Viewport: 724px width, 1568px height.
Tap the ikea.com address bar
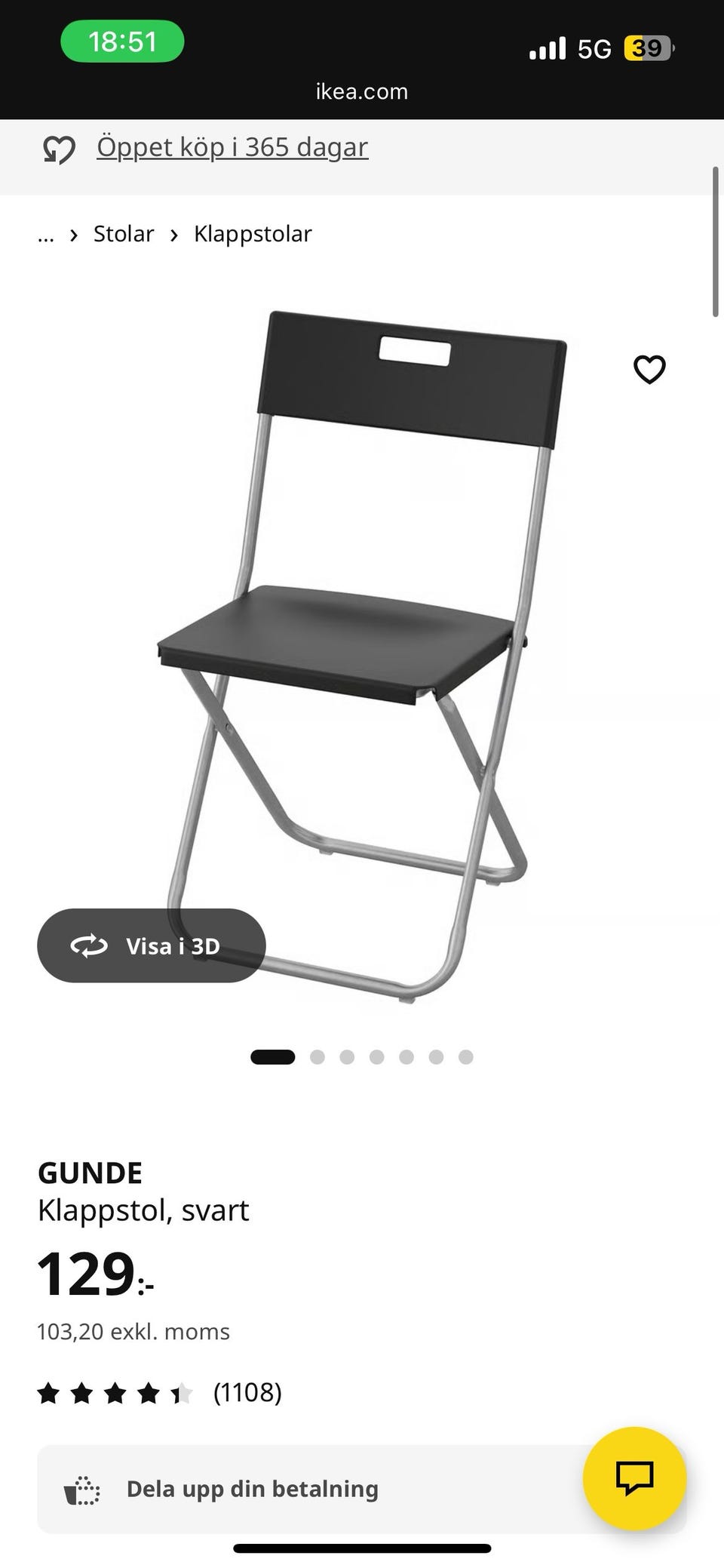tap(362, 92)
